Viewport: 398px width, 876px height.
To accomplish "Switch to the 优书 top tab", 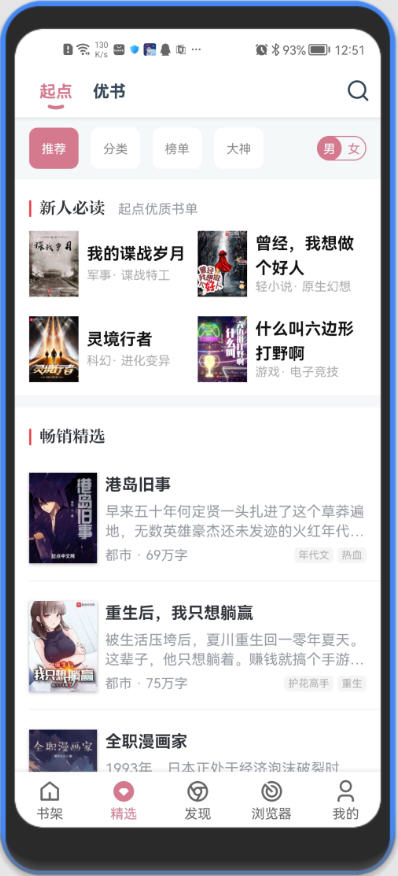I will click(109, 91).
